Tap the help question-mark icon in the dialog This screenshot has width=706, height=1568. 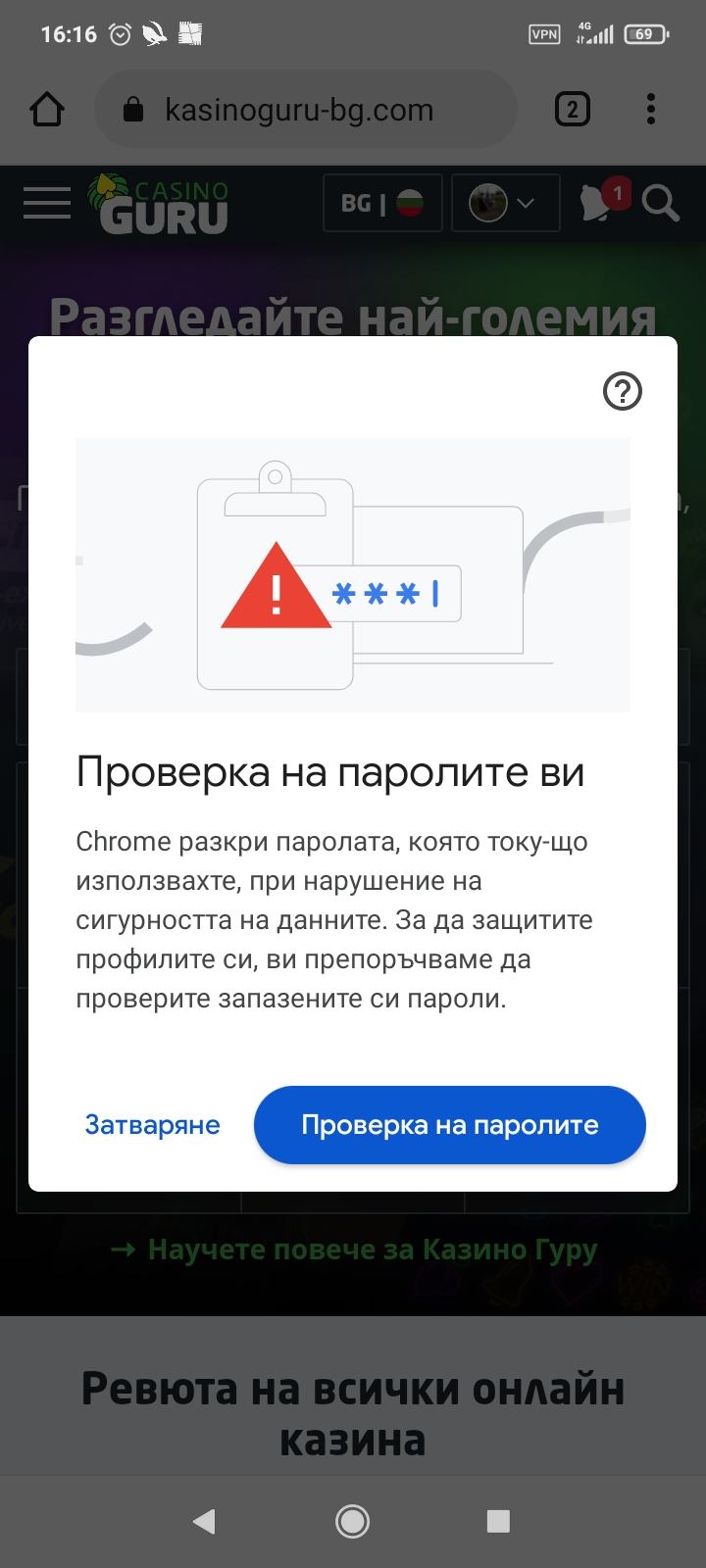point(621,391)
